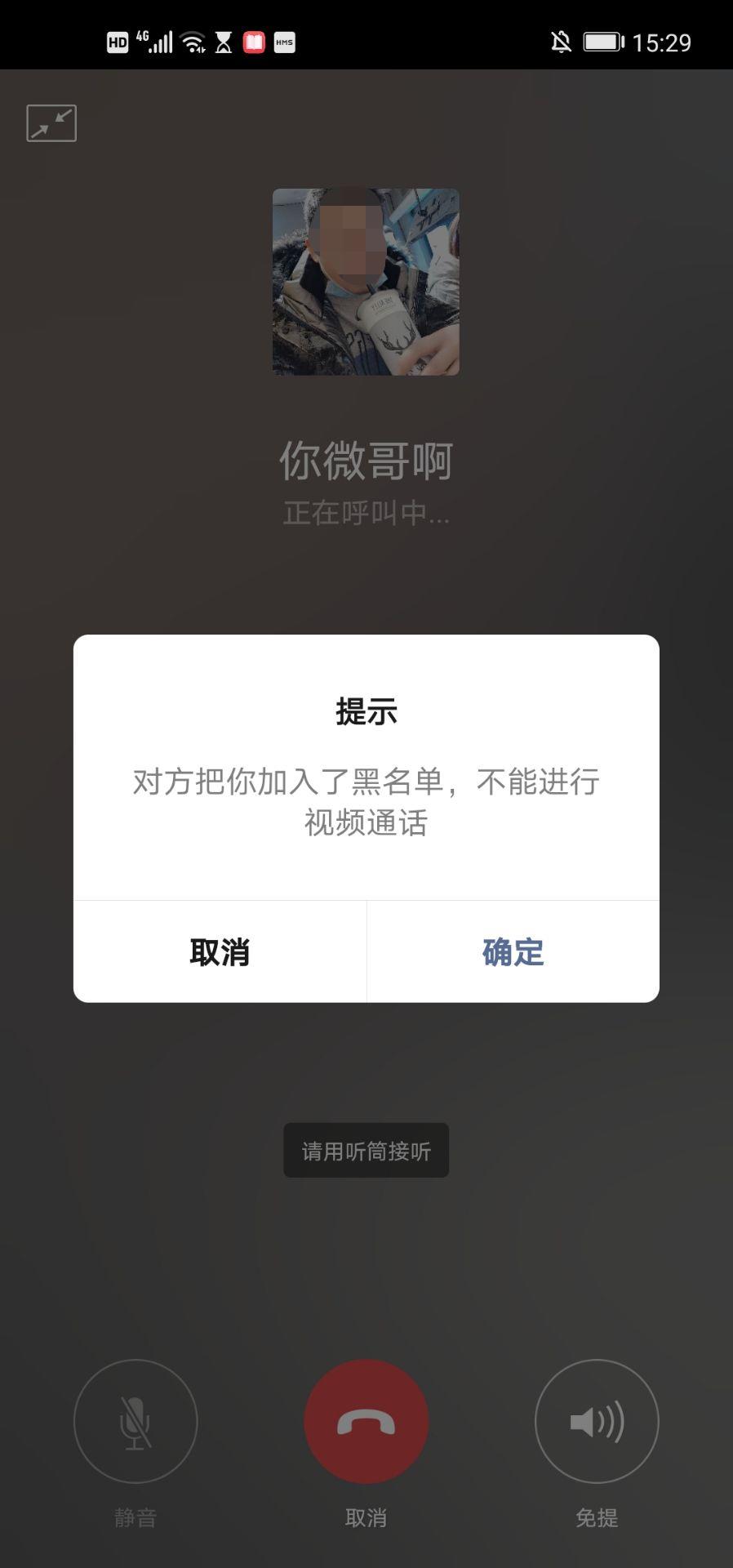The height and width of the screenshot is (1568, 733).
Task: Enable speakerphone (免提)
Action: pyautogui.click(x=597, y=1422)
